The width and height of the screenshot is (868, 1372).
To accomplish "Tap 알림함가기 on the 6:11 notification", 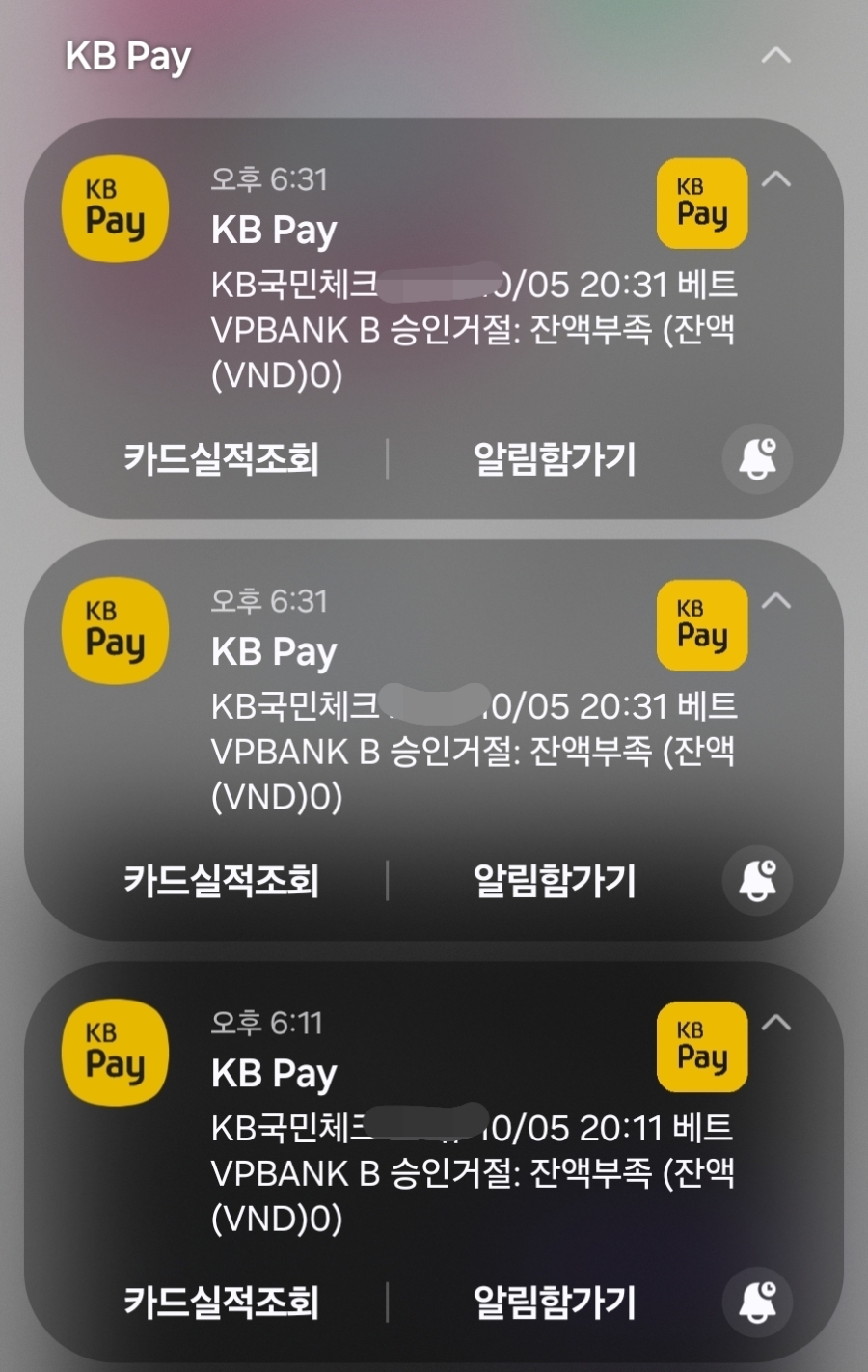I will 555,1302.
